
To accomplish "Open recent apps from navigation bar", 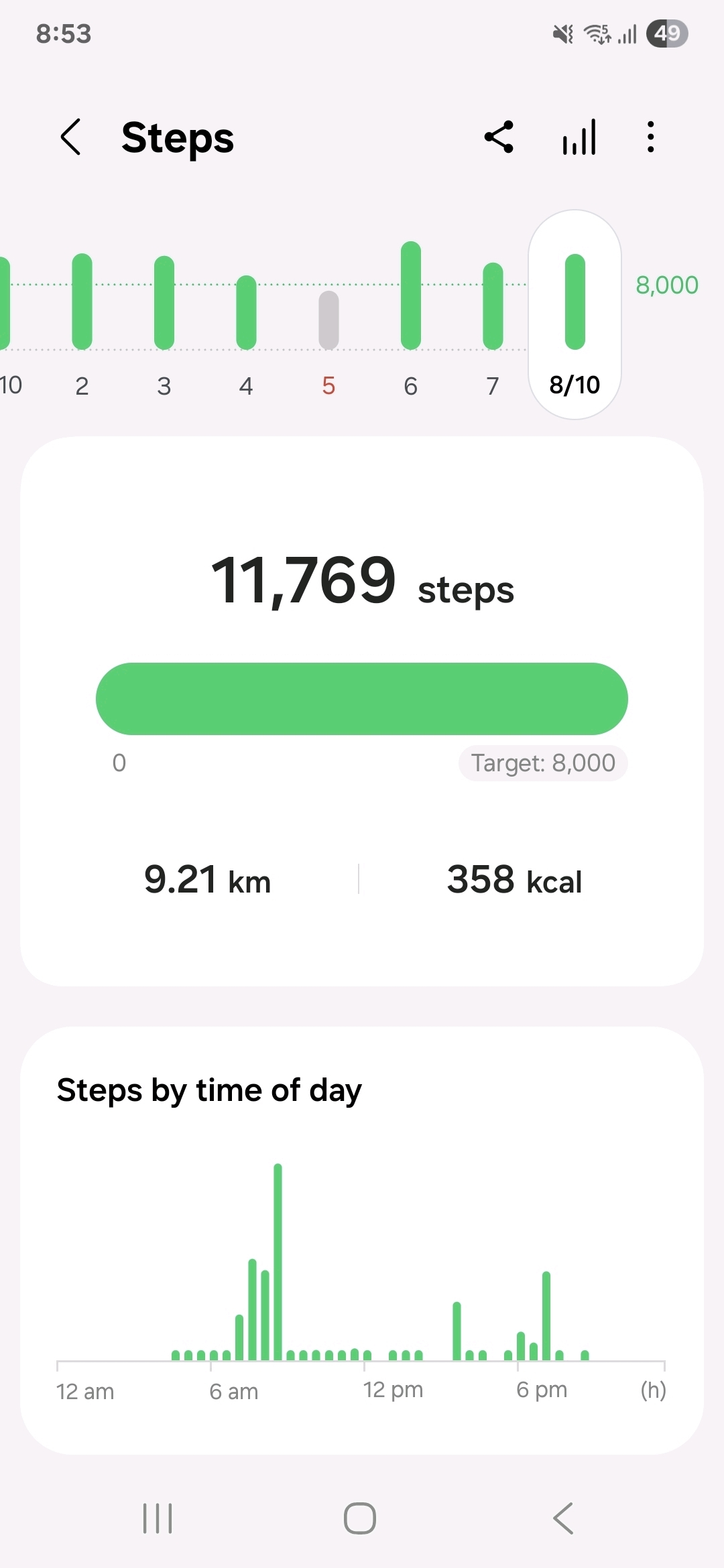I will (158, 1518).
